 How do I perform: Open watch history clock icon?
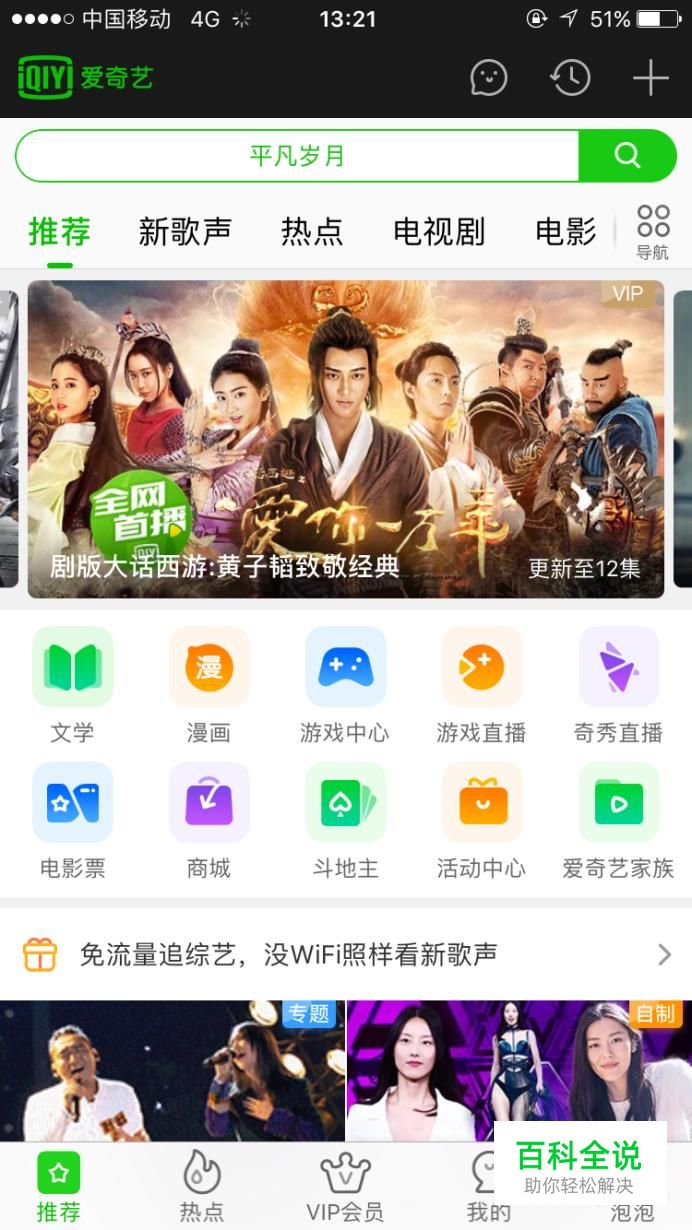pyautogui.click(x=570, y=78)
